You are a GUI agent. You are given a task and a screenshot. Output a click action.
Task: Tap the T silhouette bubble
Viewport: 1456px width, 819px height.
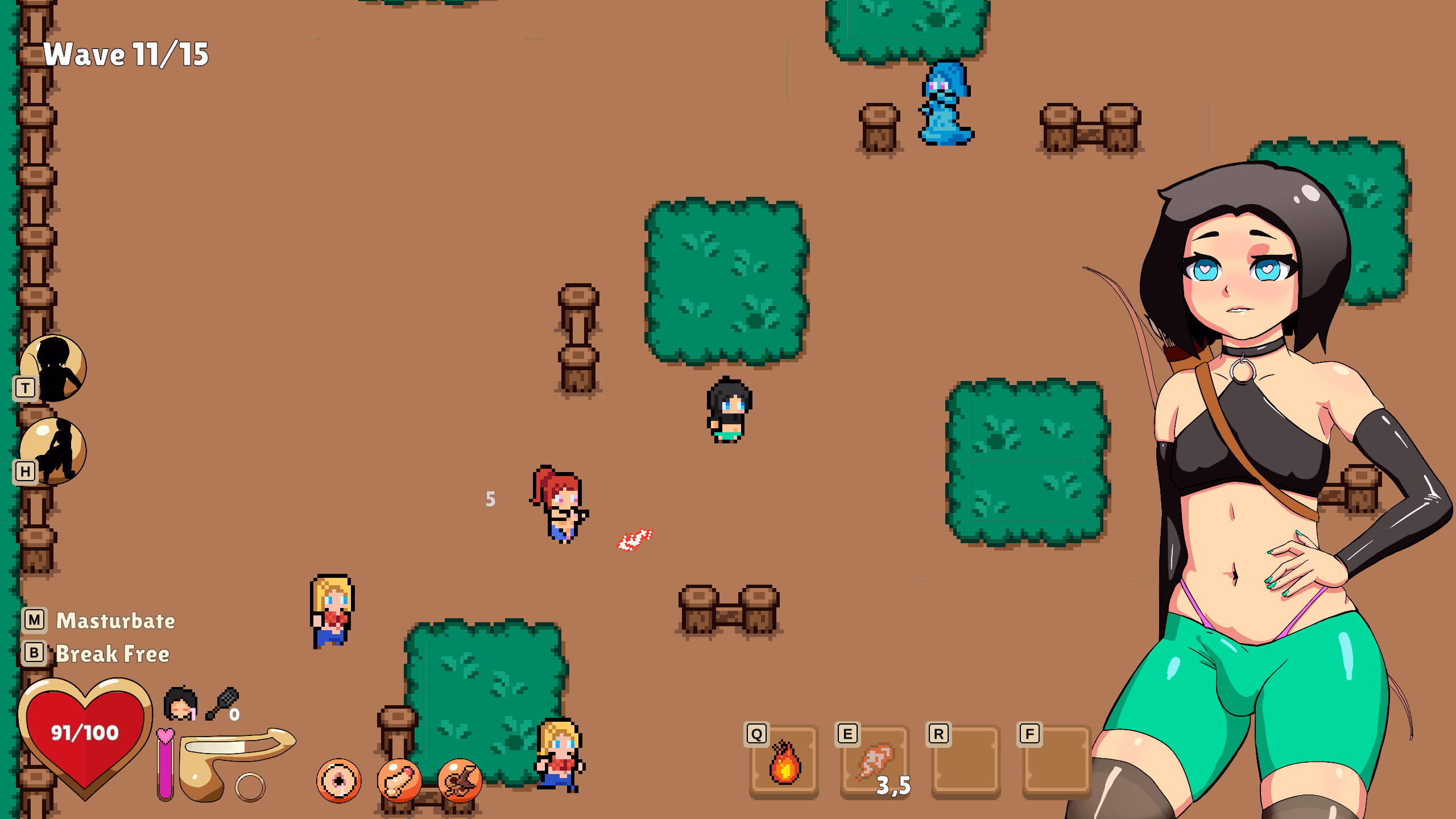(x=53, y=368)
